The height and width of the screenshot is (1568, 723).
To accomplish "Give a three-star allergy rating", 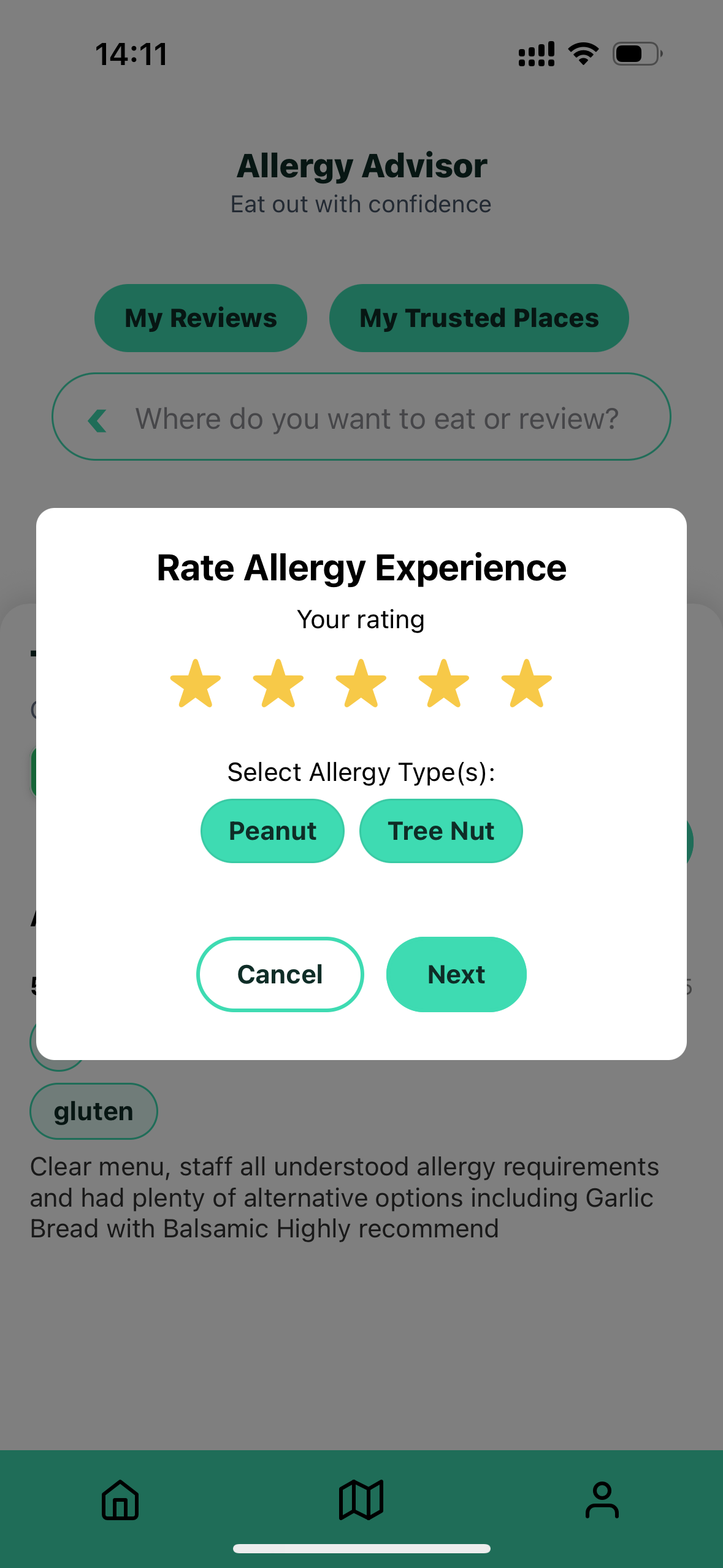I will pyautogui.click(x=361, y=684).
